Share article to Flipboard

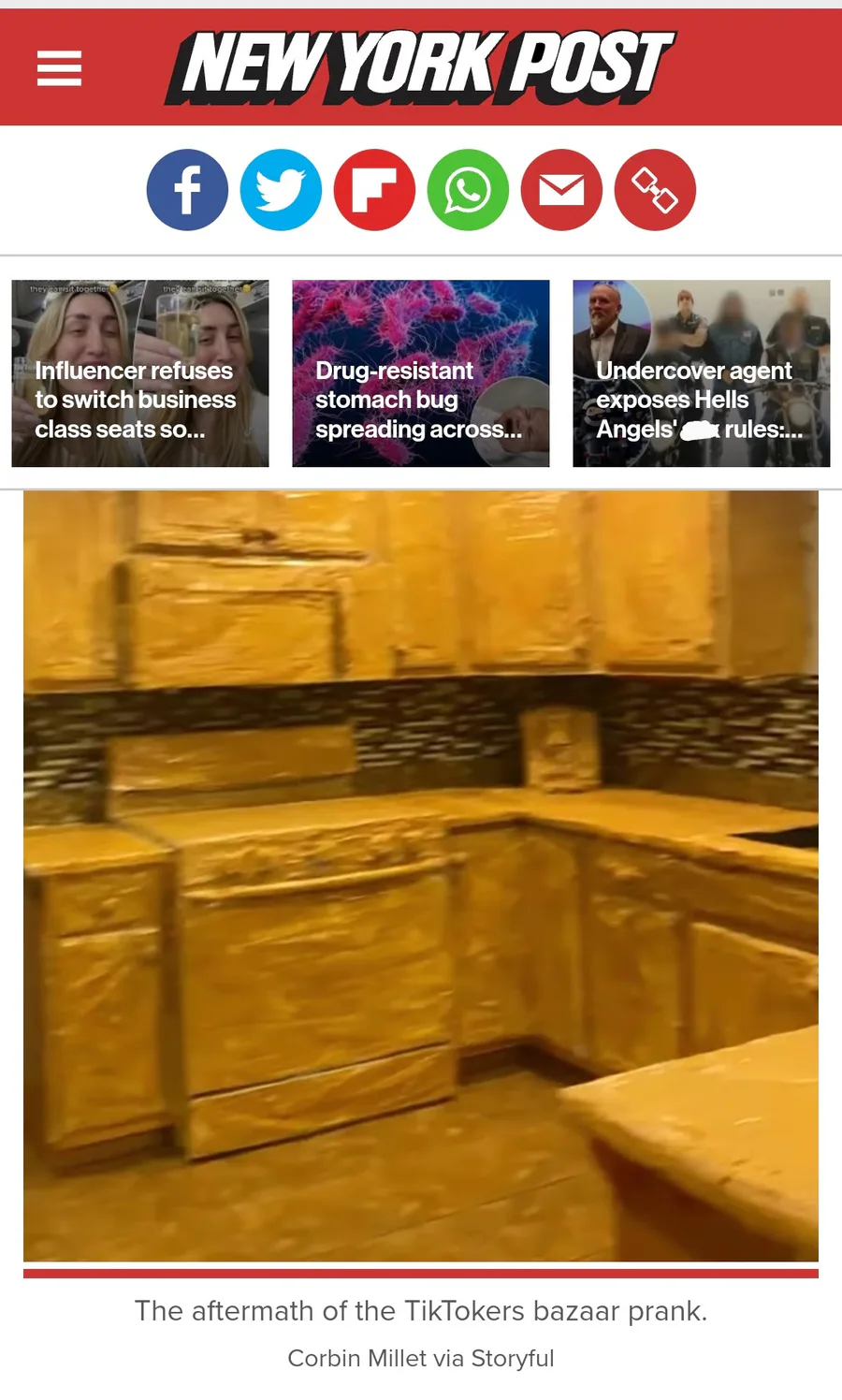point(374,190)
